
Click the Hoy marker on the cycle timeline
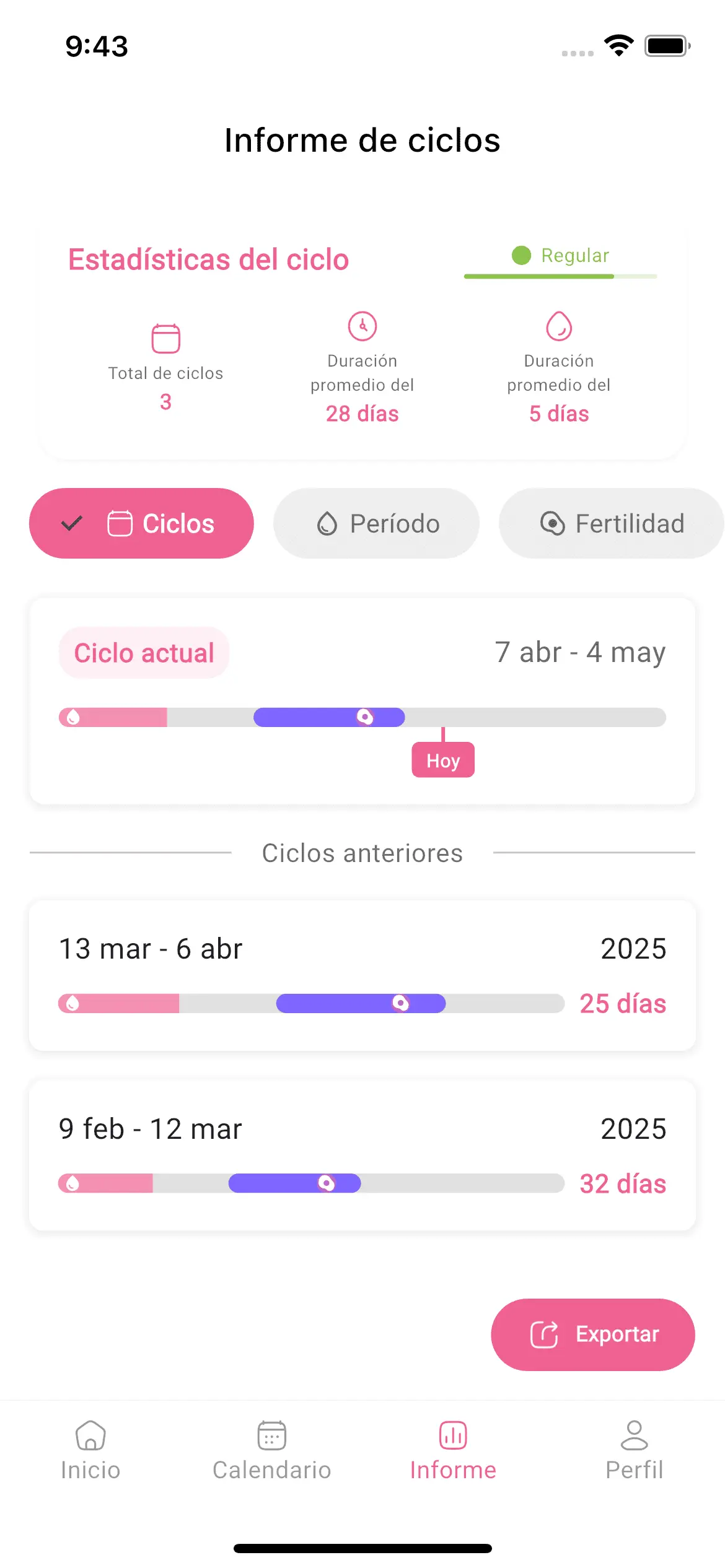[442, 760]
